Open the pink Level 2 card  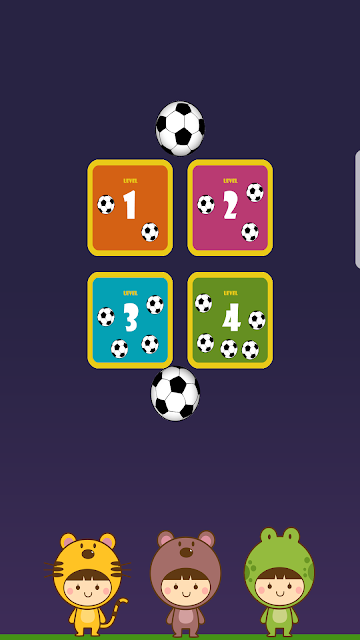point(230,208)
